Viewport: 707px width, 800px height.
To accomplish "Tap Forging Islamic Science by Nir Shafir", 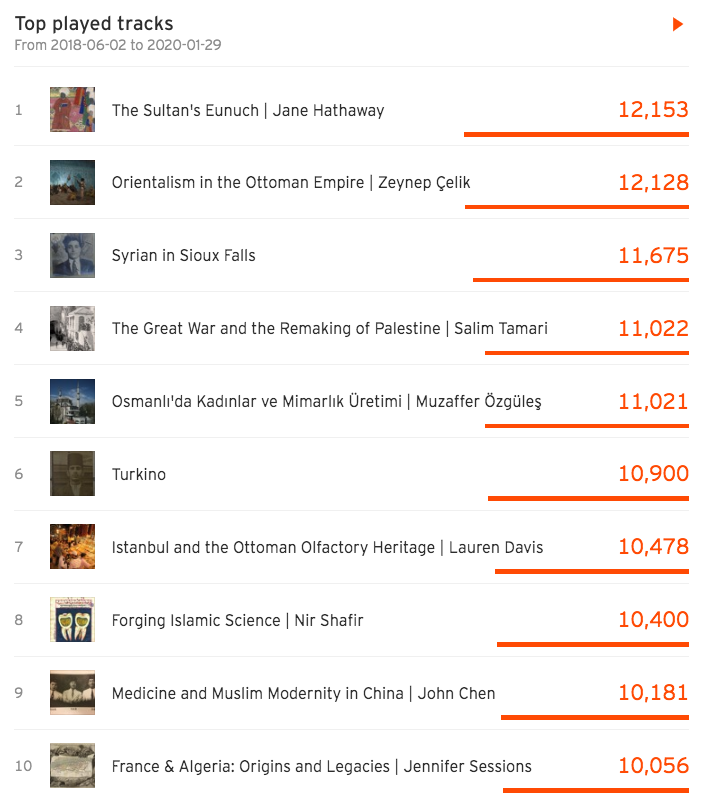I will (237, 621).
